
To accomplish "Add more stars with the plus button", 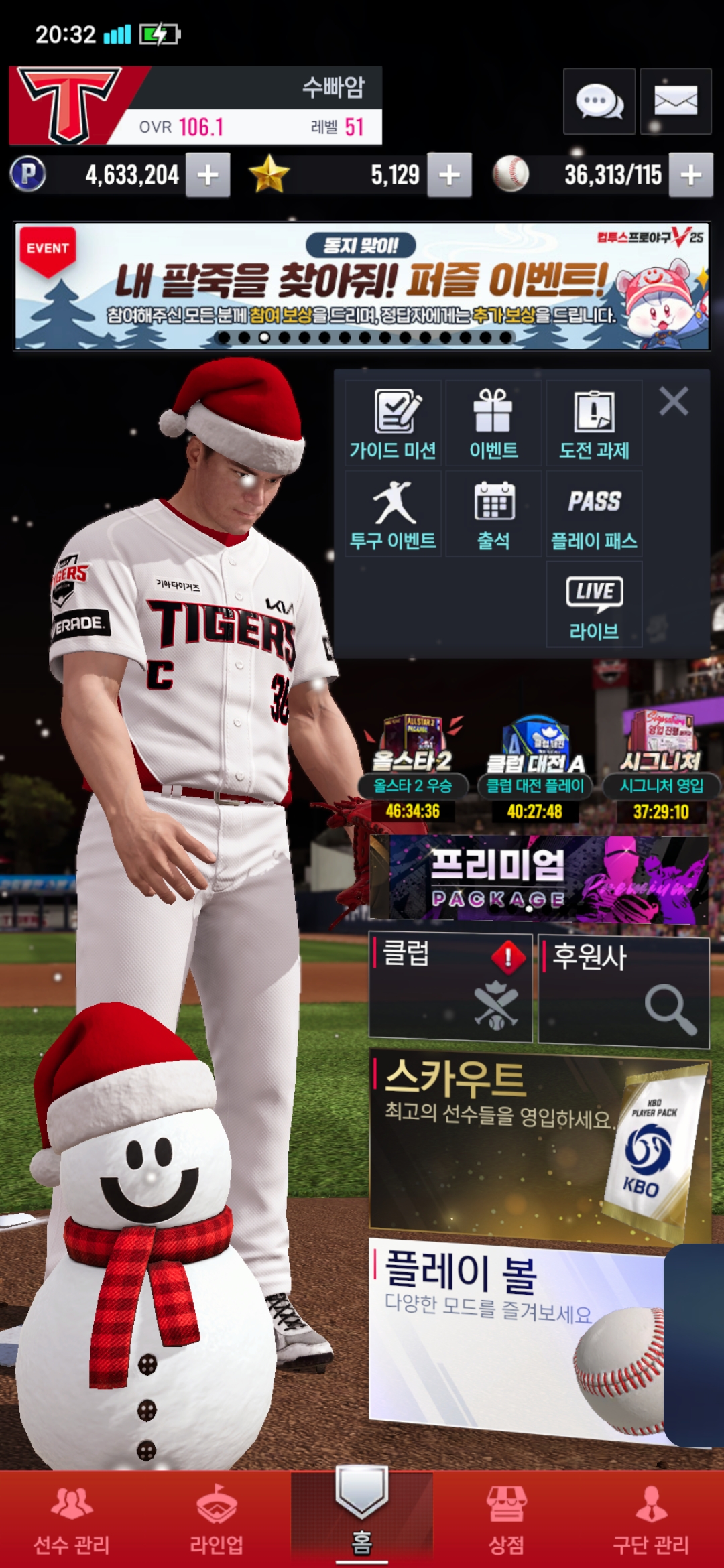I will (x=449, y=175).
